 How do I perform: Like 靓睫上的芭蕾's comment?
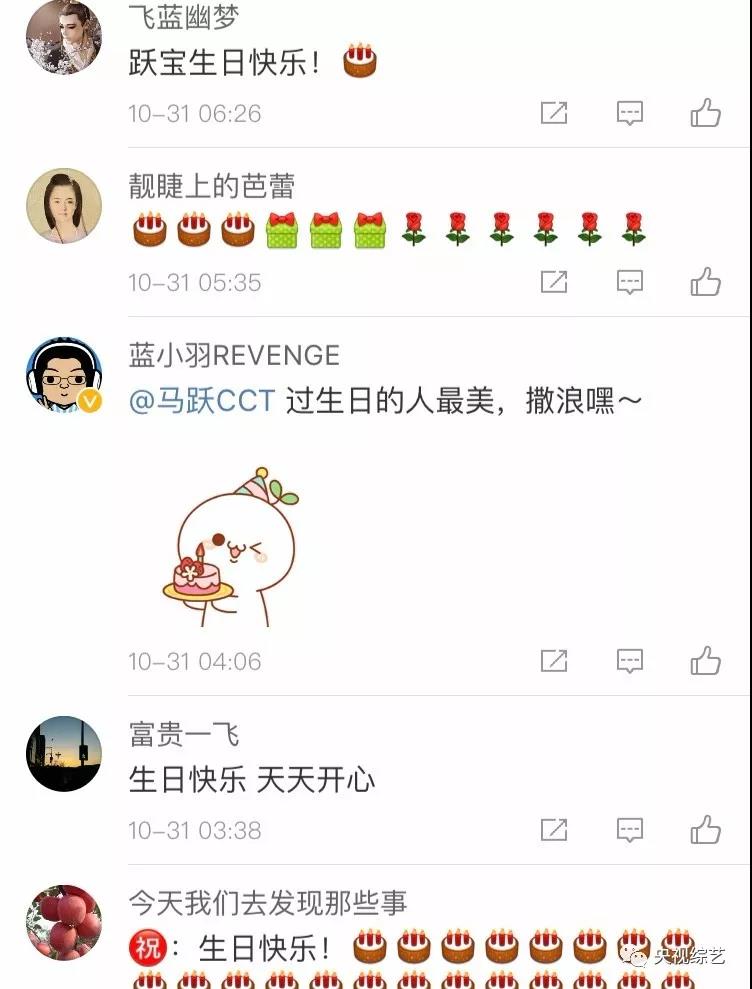click(705, 282)
